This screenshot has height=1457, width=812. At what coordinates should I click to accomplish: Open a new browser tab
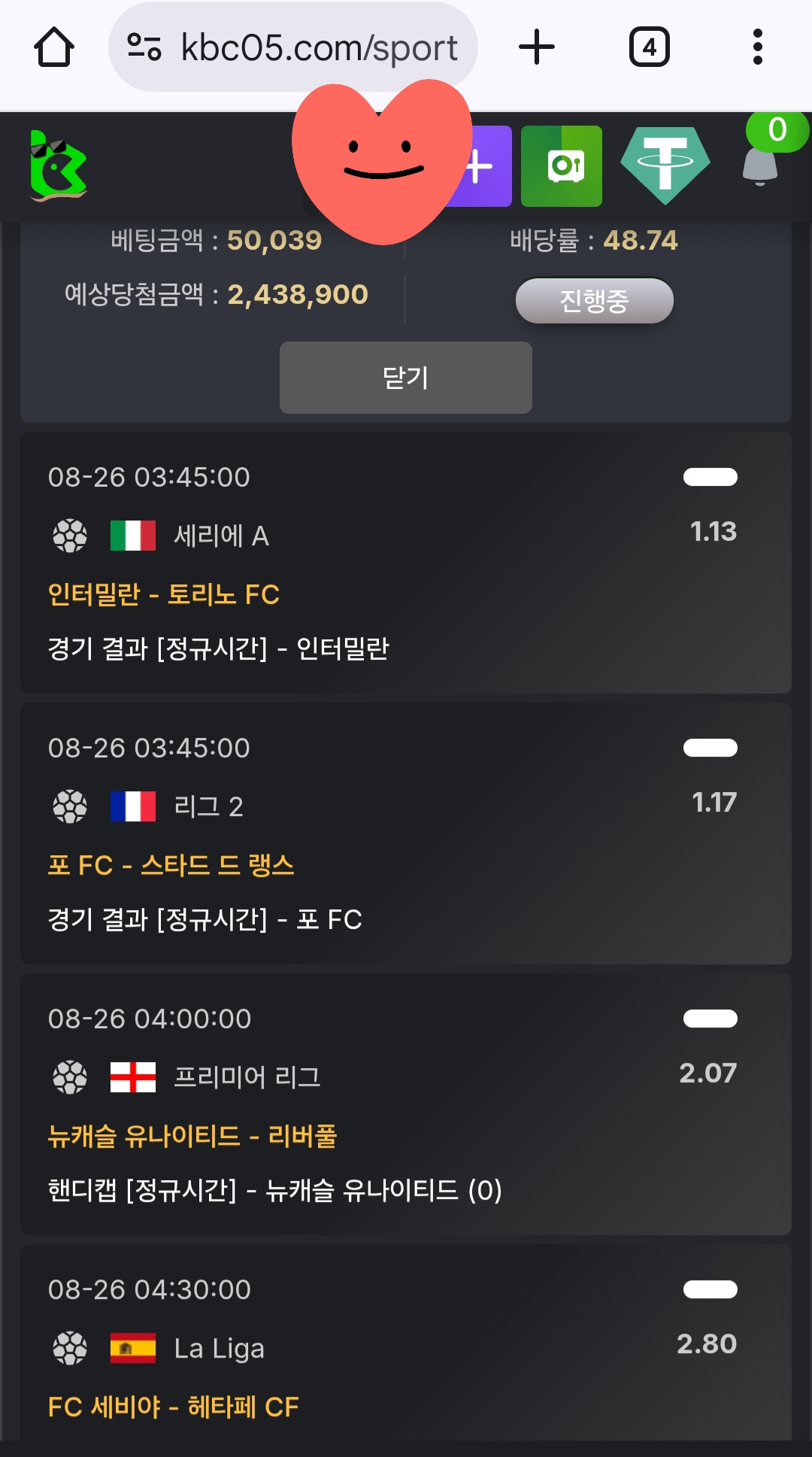[x=537, y=47]
